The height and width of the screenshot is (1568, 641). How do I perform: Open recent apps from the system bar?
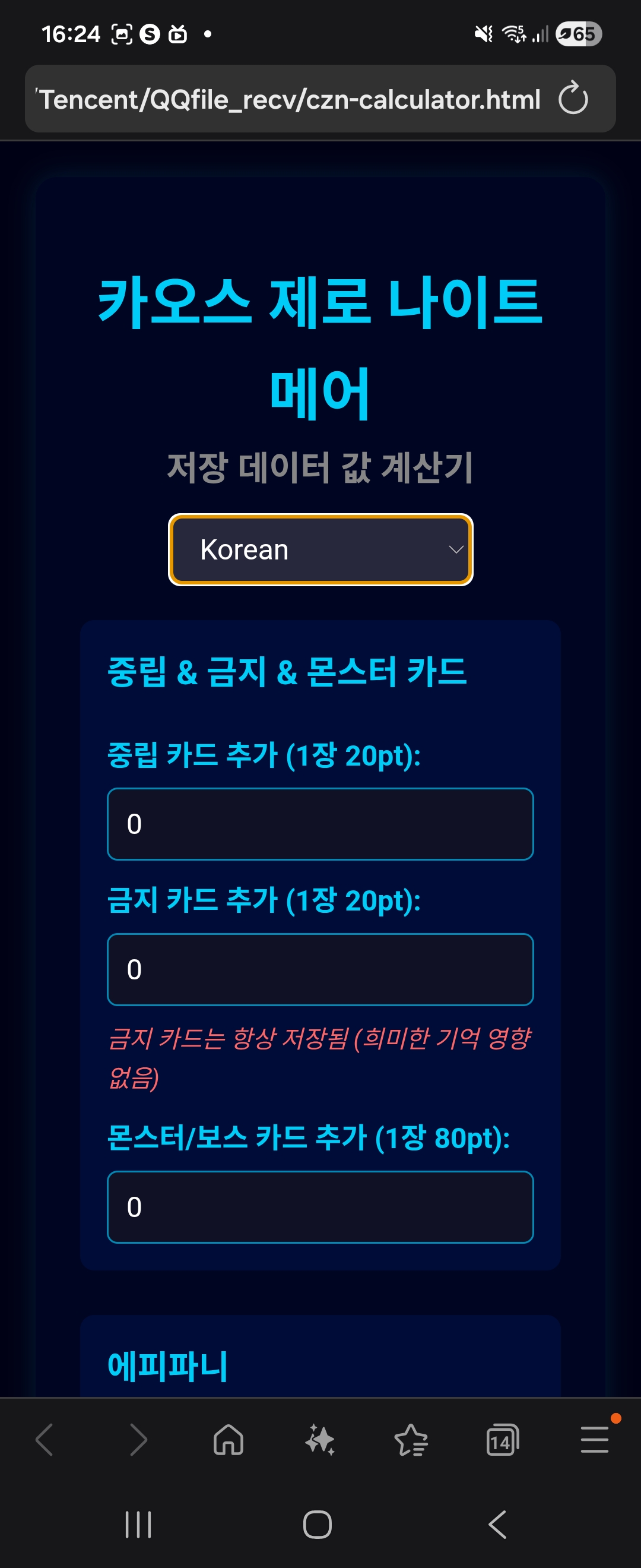click(x=138, y=1524)
